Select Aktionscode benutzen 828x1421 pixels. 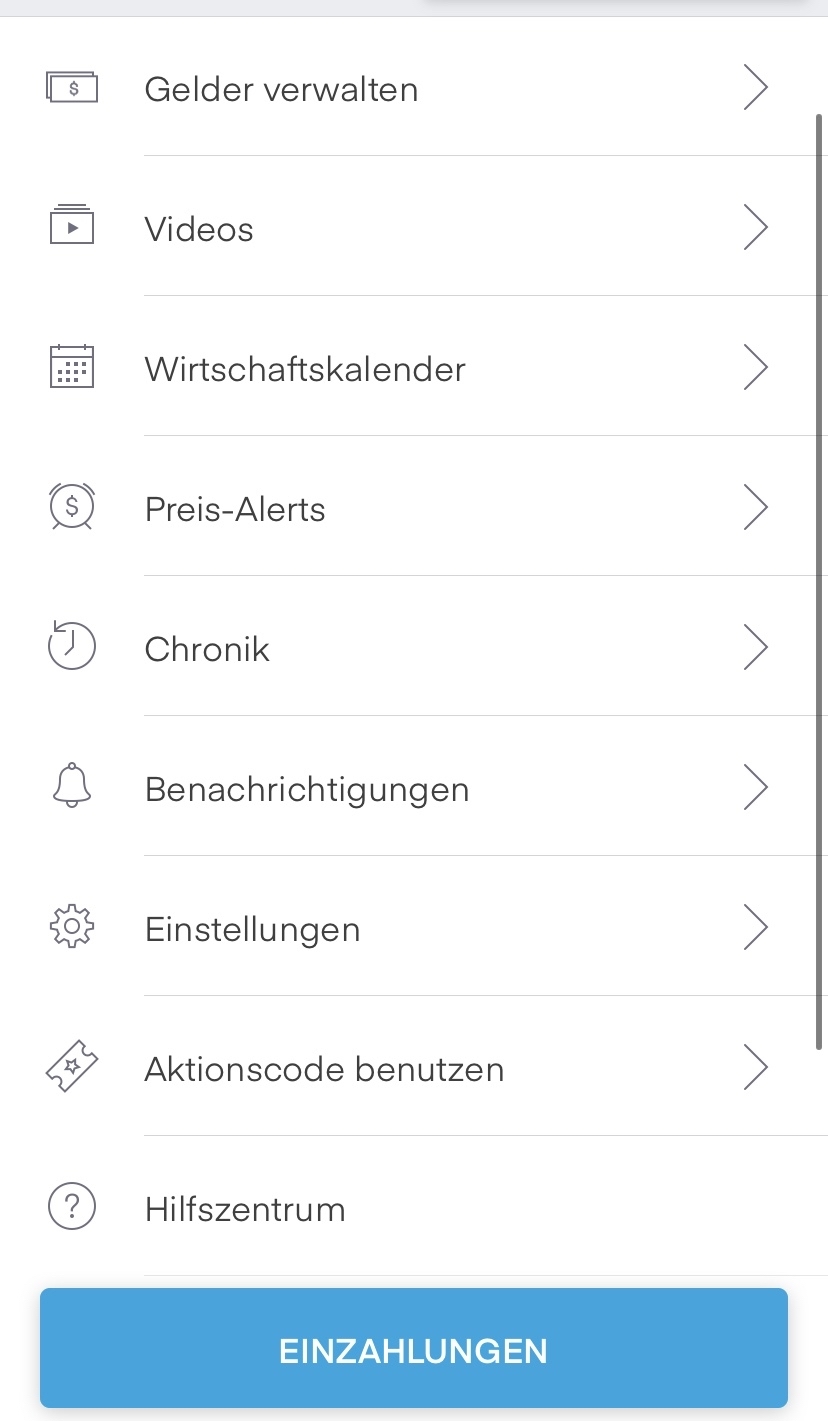coord(414,1068)
